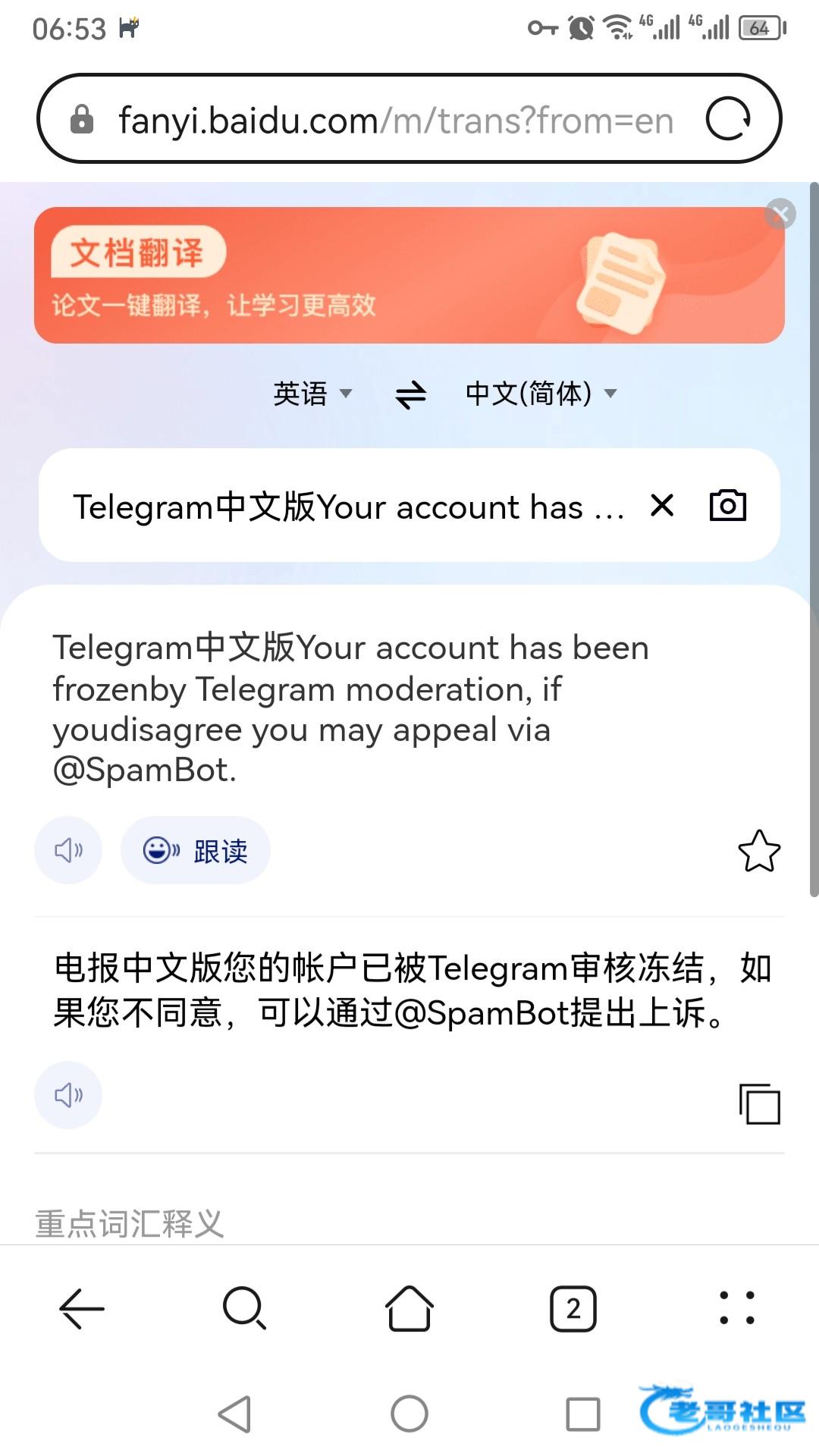This screenshot has width=819, height=1456.
Task: Open camera translation
Action: [727, 505]
